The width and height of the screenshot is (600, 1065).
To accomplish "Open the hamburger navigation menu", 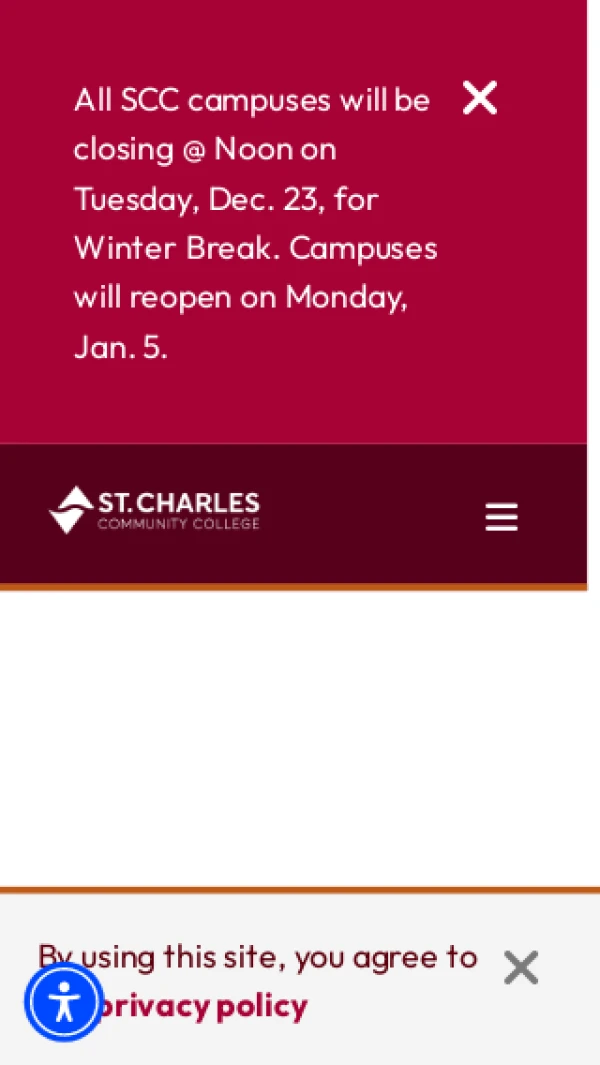I will [501, 517].
